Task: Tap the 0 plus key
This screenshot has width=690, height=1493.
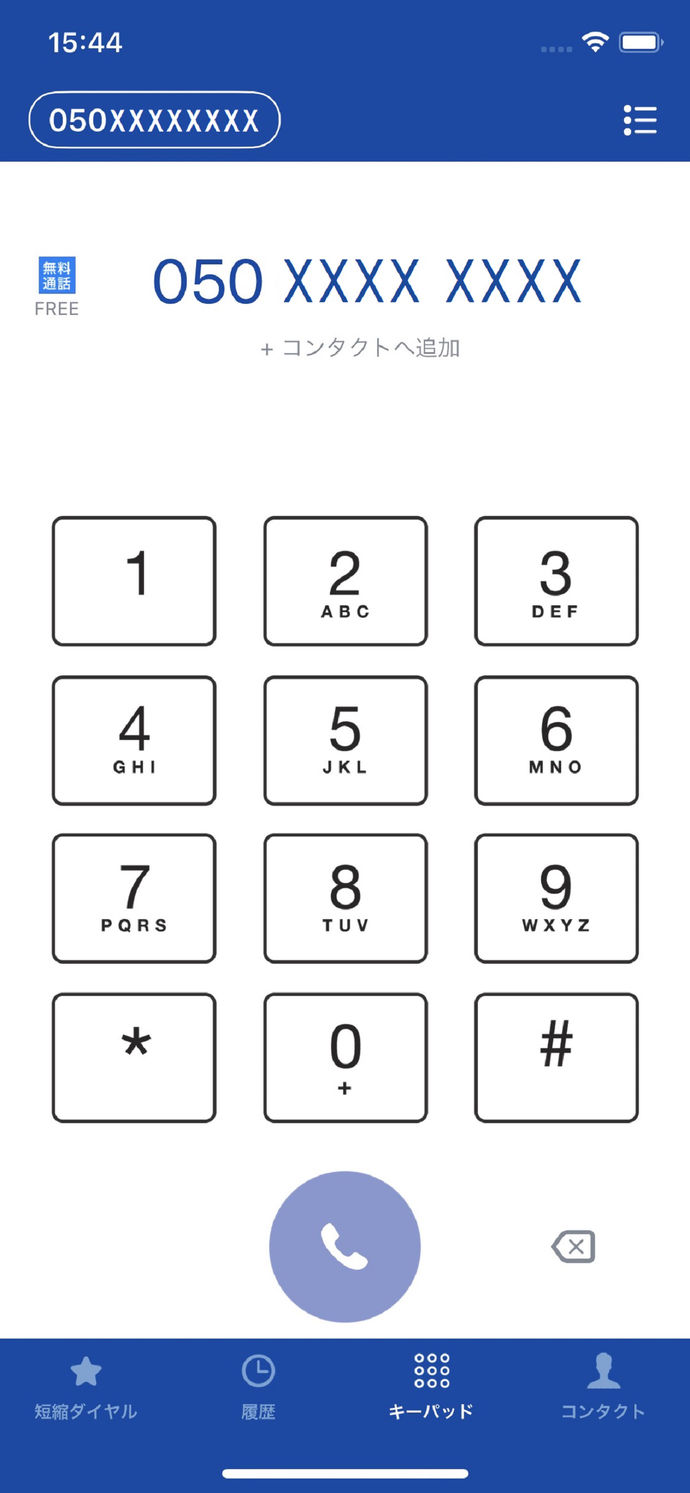Action: [x=345, y=1057]
